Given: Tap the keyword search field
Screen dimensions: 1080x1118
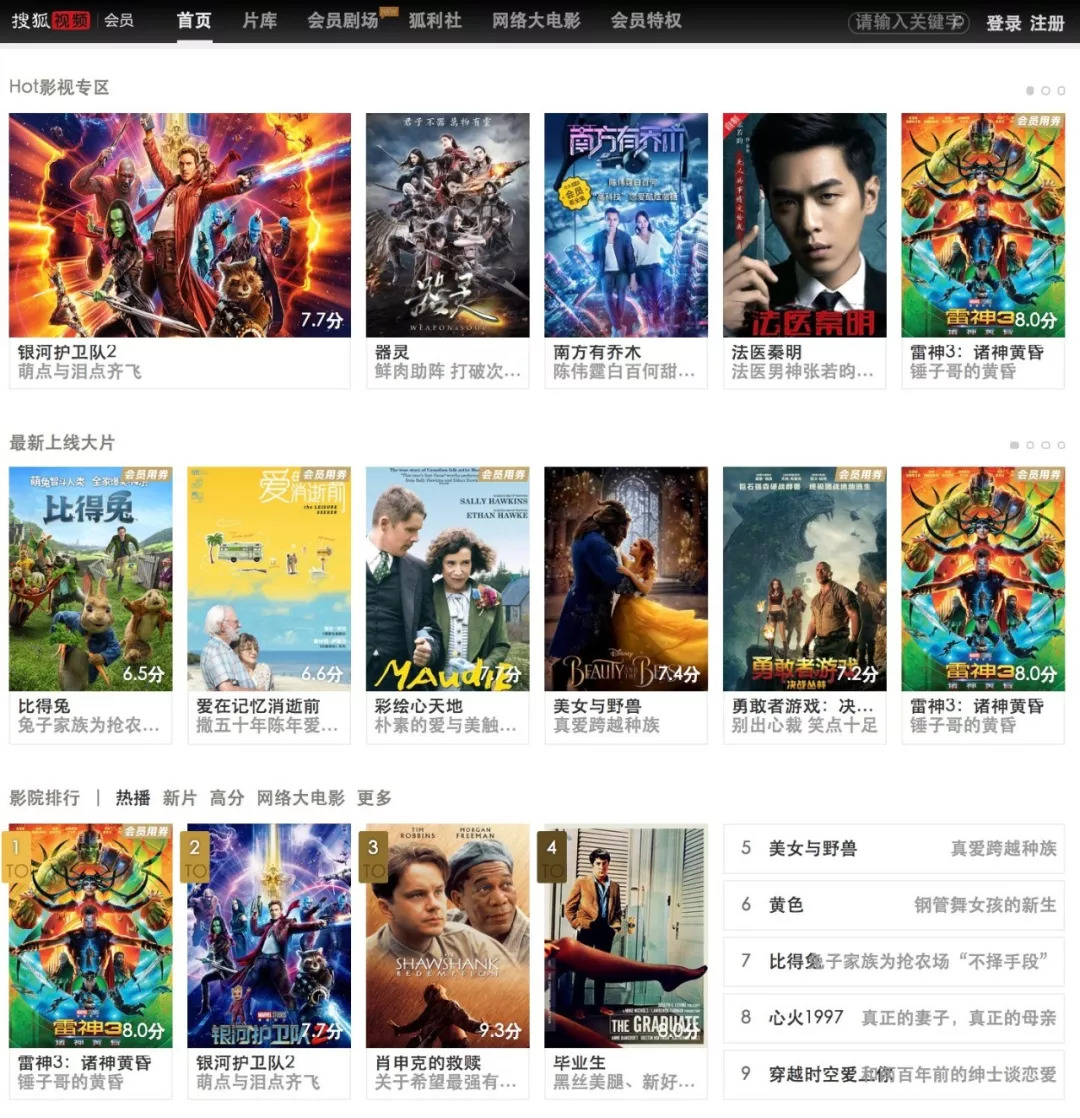Looking at the screenshot, I should (x=907, y=22).
